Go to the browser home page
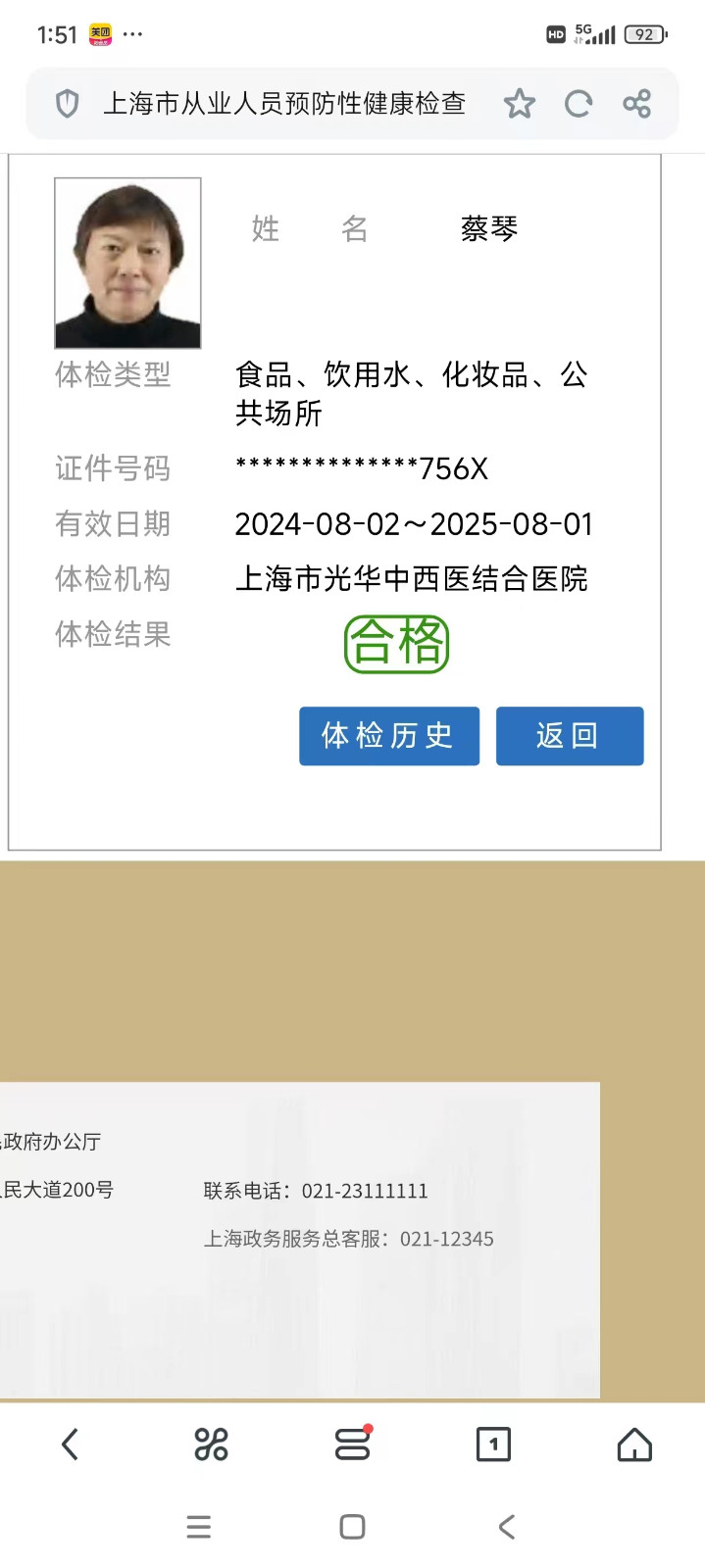 tap(634, 1444)
